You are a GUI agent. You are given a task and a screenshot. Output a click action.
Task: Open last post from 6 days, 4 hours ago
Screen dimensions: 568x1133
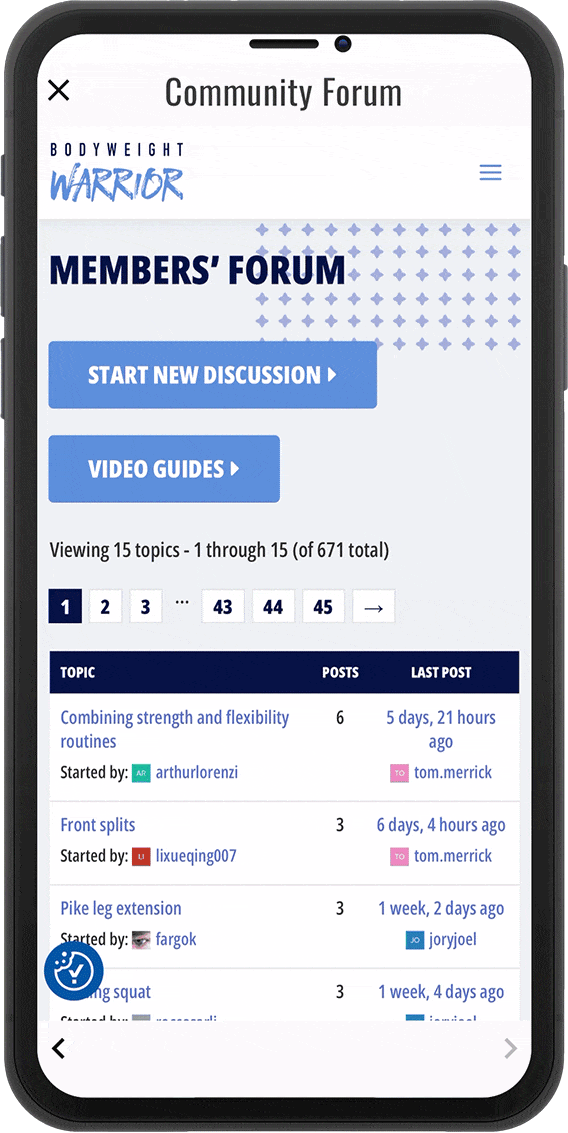441,824
